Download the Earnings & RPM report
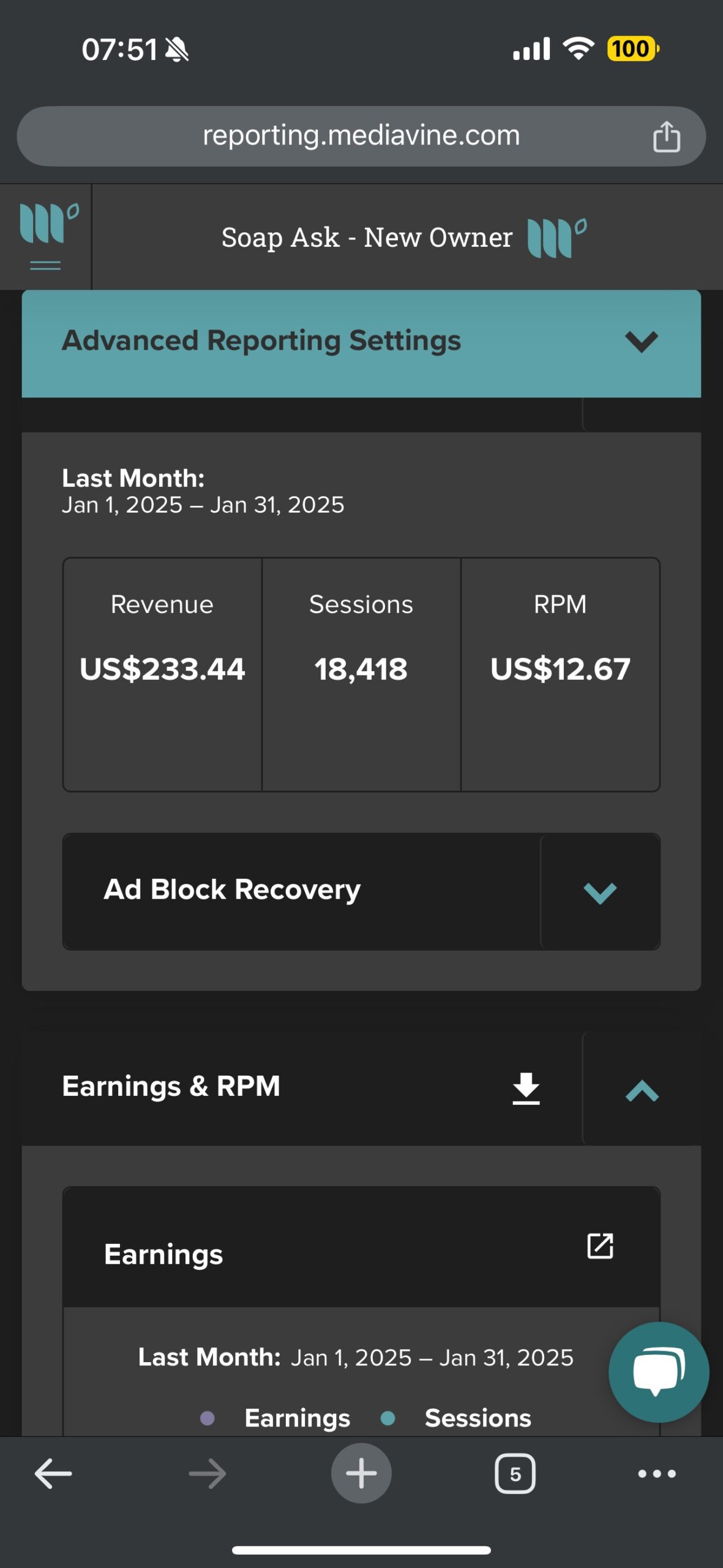The height and width of the screenshot is (1568, 723). (x=526, y=1088)
